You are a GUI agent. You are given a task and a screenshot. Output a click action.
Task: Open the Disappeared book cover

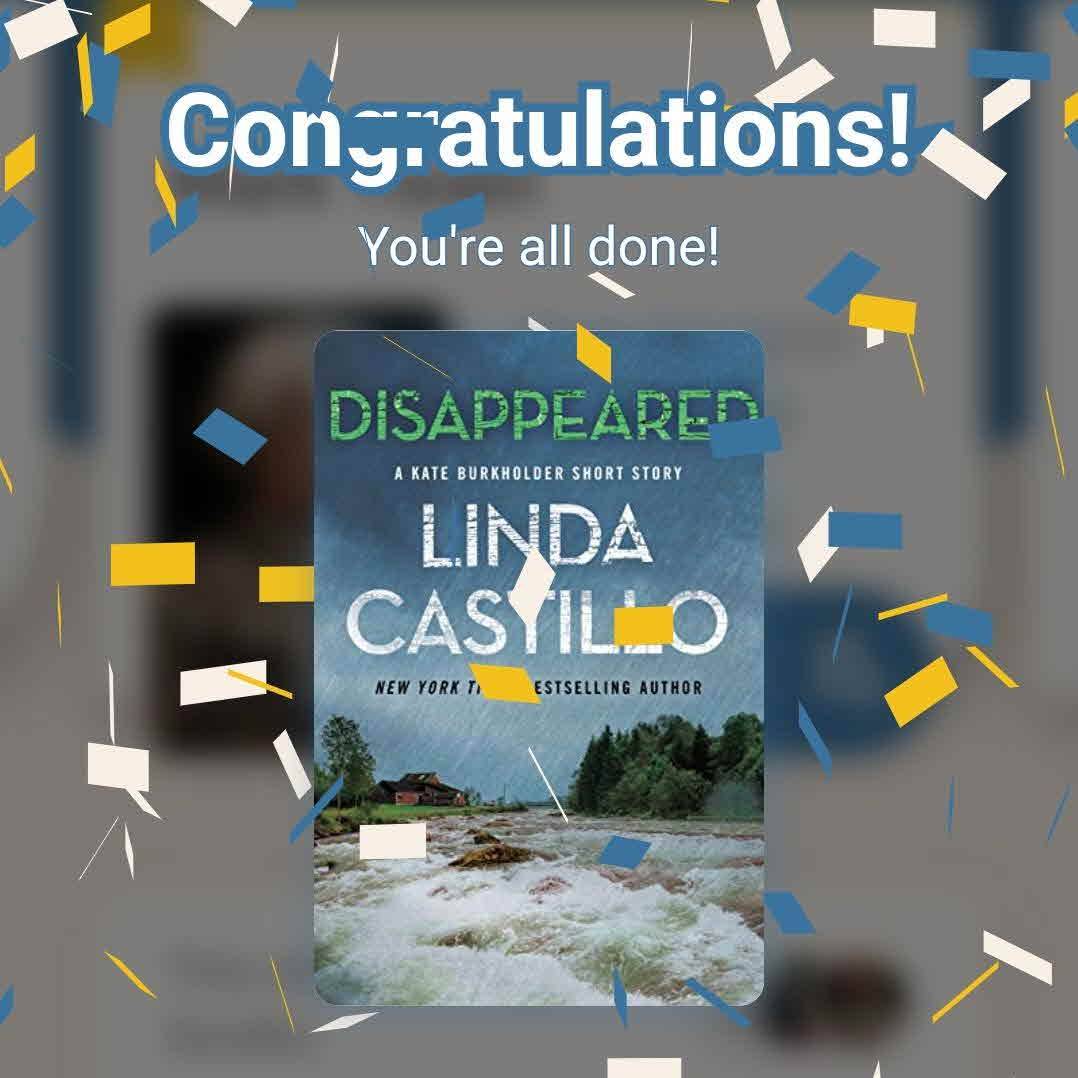(x=538, y=667)
